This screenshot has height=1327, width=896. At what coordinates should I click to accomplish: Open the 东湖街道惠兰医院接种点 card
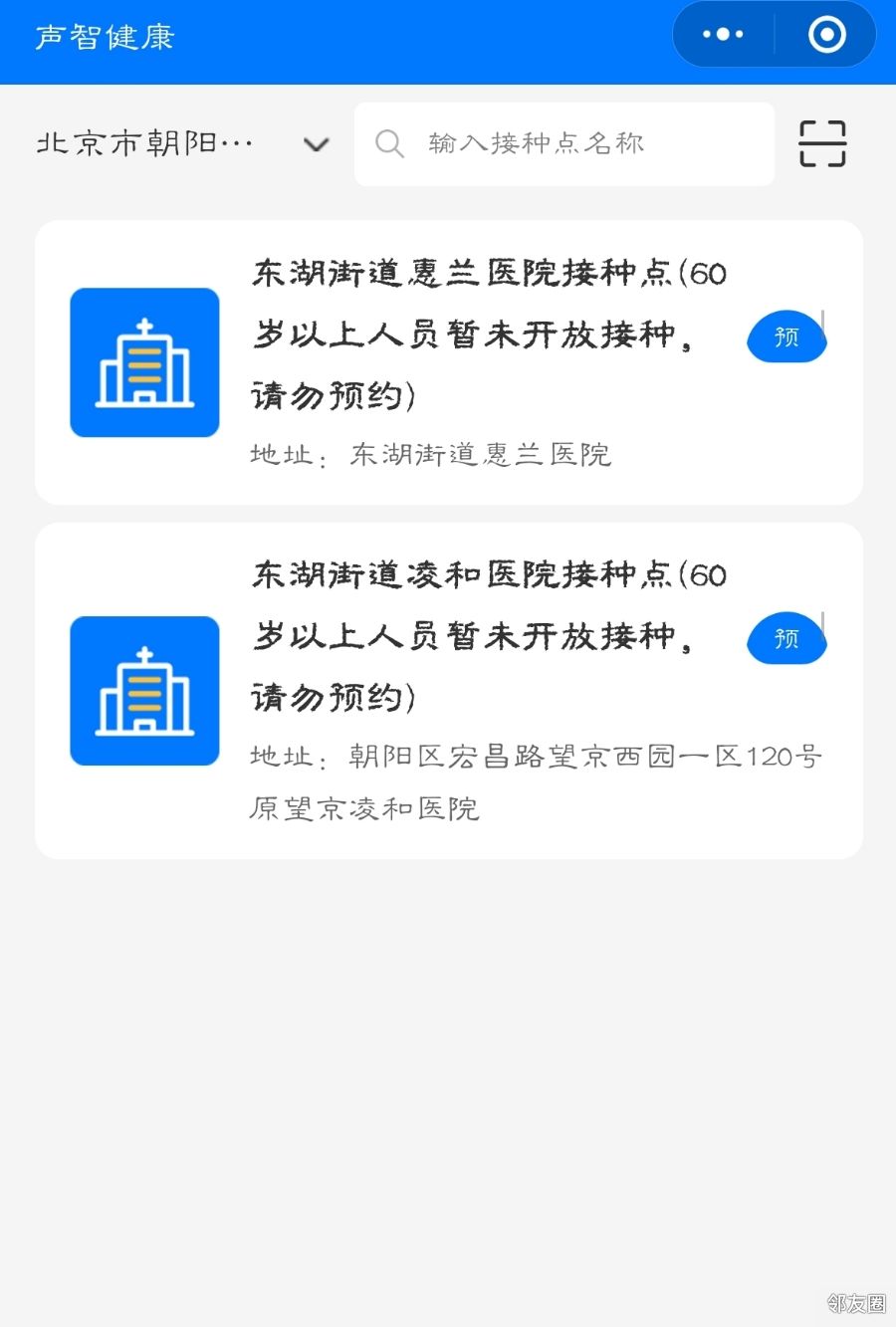[x=448, y=362]
